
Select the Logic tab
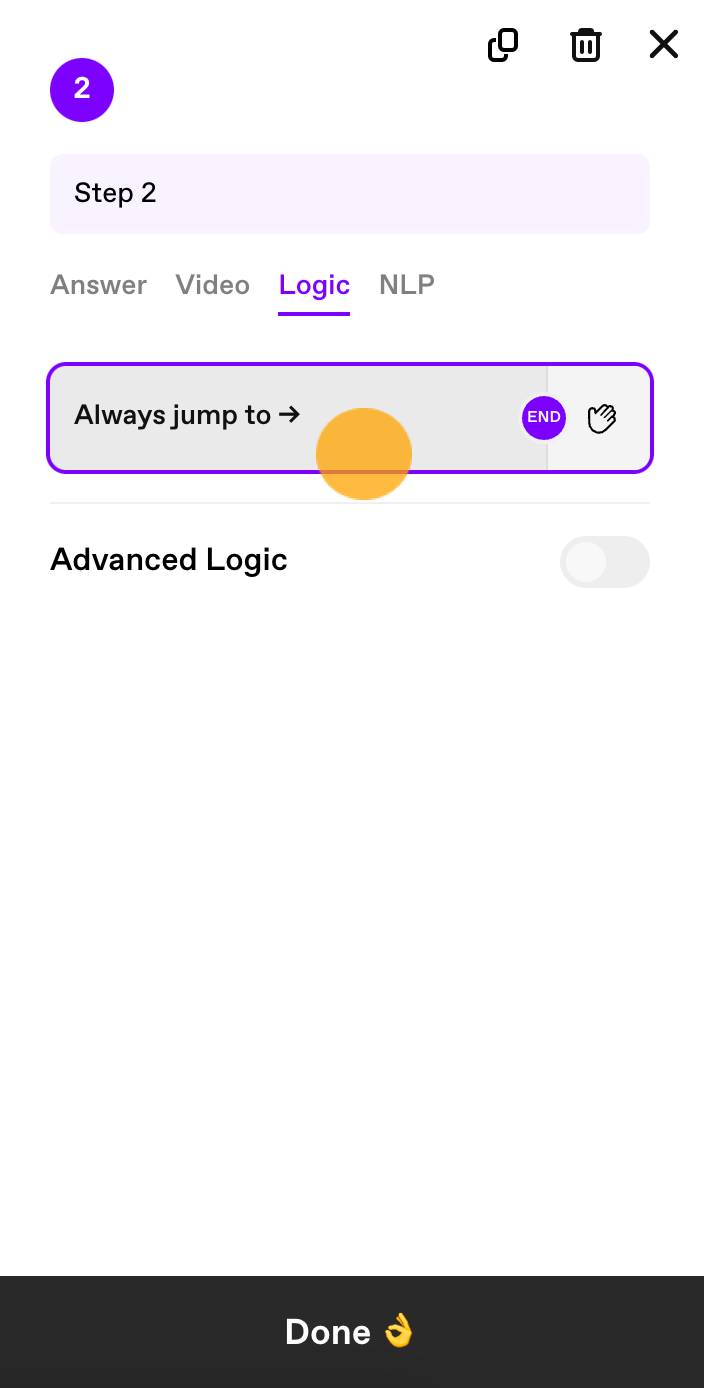point(314,285)
